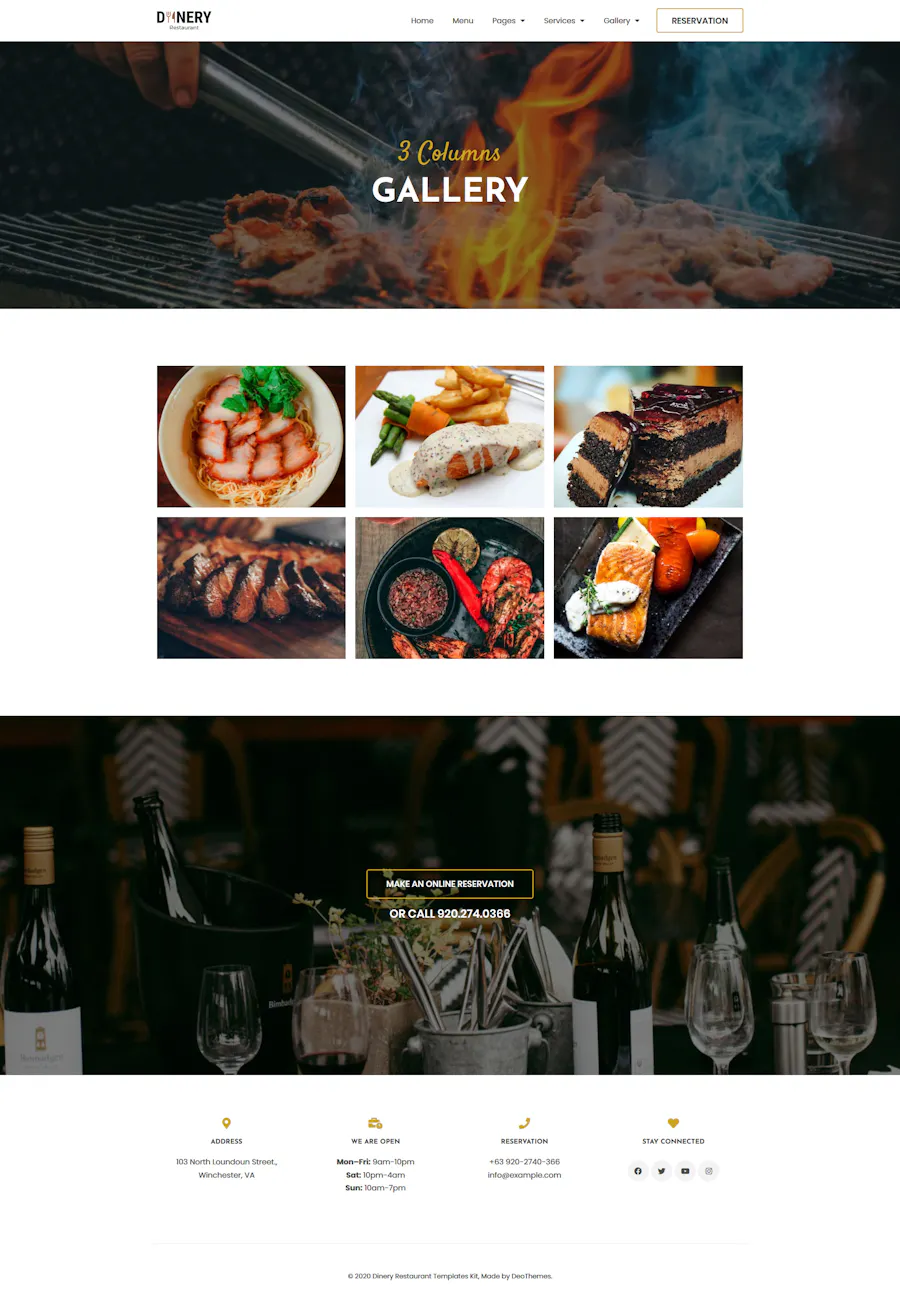Open the Home nav link
The width and height of the screenshot is (900, 1304).
422,21
